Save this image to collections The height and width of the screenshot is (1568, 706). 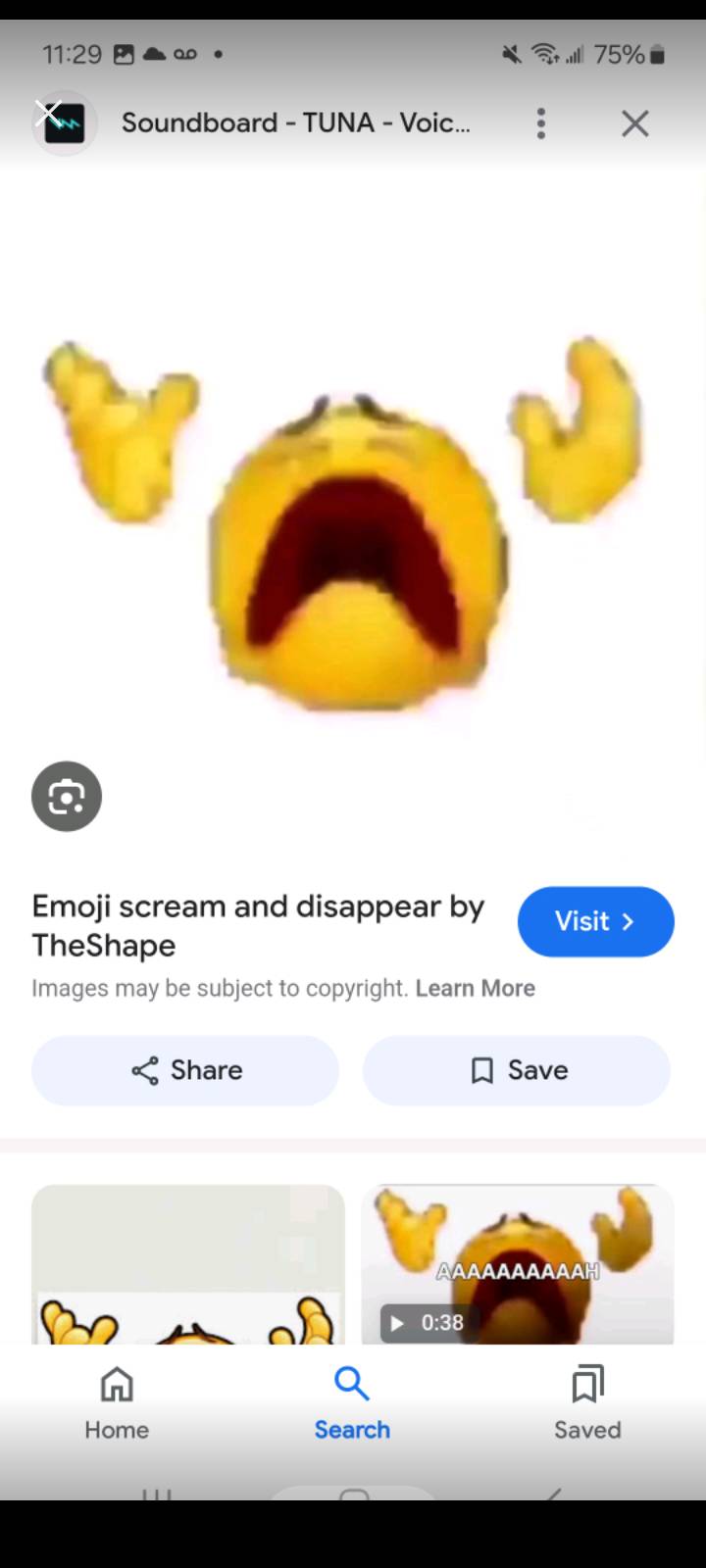coord(517,1070)
